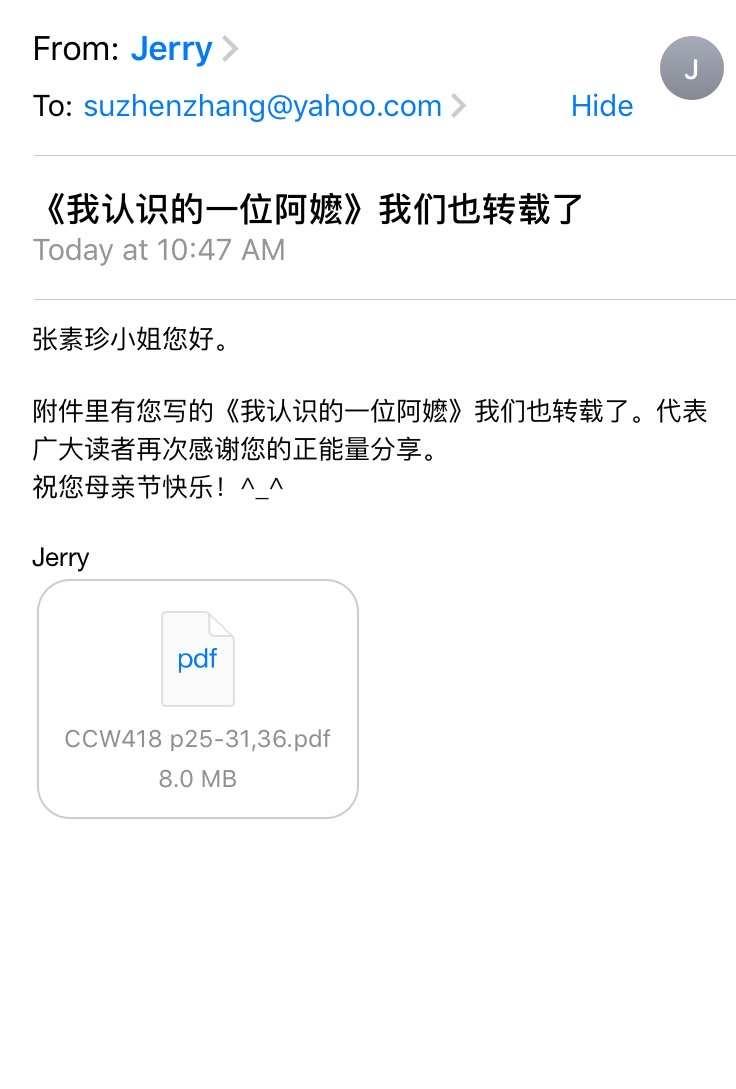The width and height of the screenshot is (736, 1089).
Task: Open sender Jerry's contact details
Action: pos(171,49)
